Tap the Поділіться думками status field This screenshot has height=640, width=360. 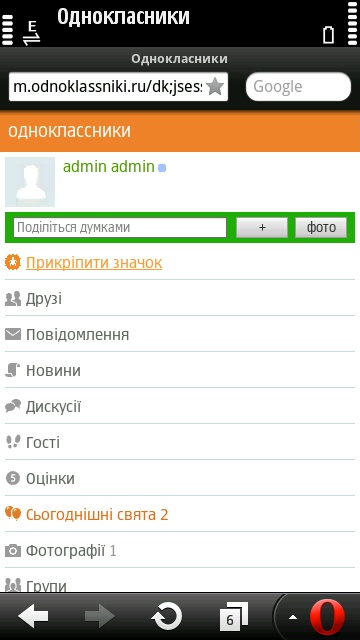pos(120,227)
